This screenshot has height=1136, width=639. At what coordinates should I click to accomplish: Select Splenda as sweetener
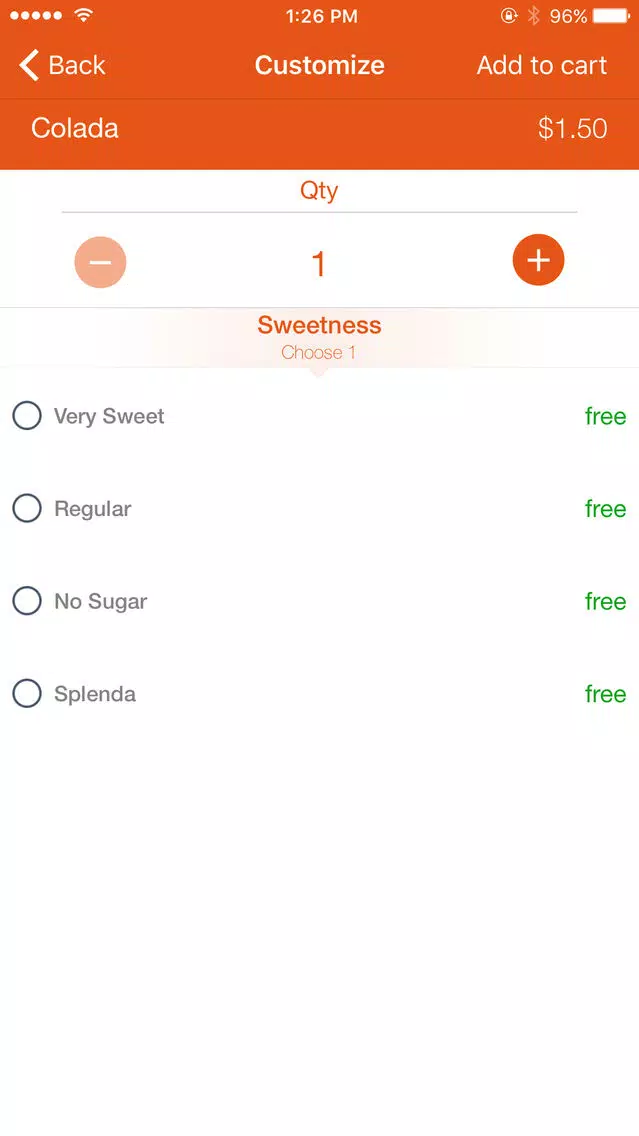(320, 694)
